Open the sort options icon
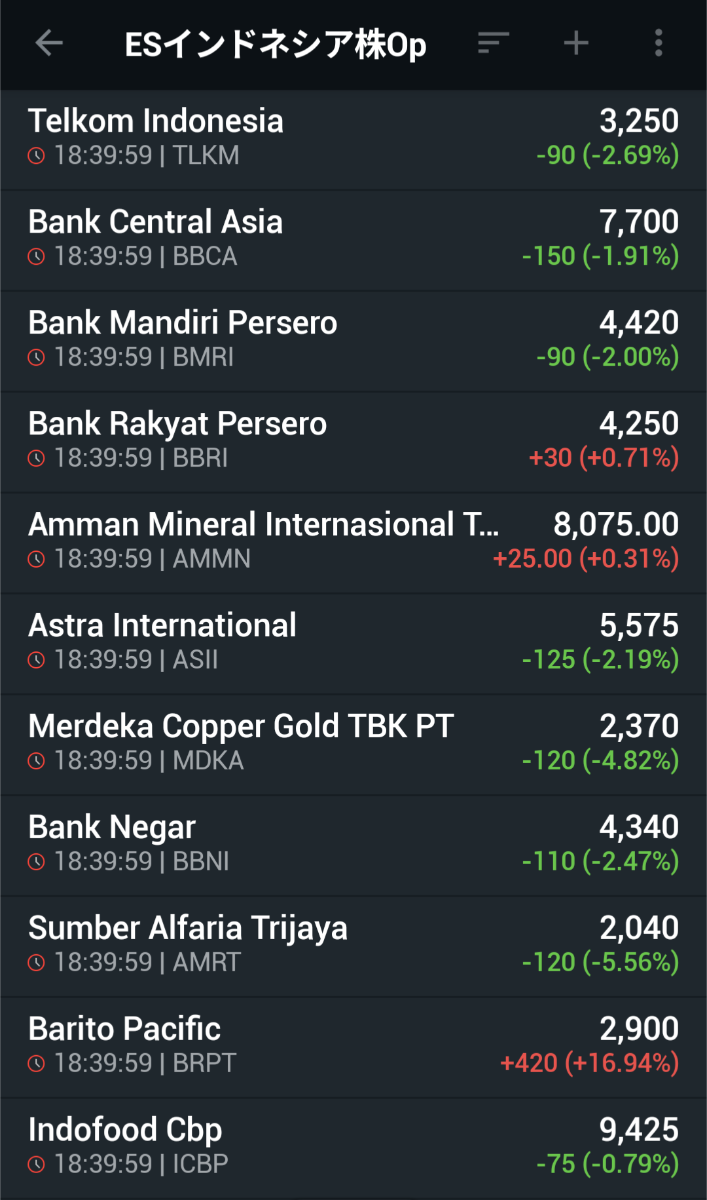Screen dimensions: 707x1200 coord(493,43)
